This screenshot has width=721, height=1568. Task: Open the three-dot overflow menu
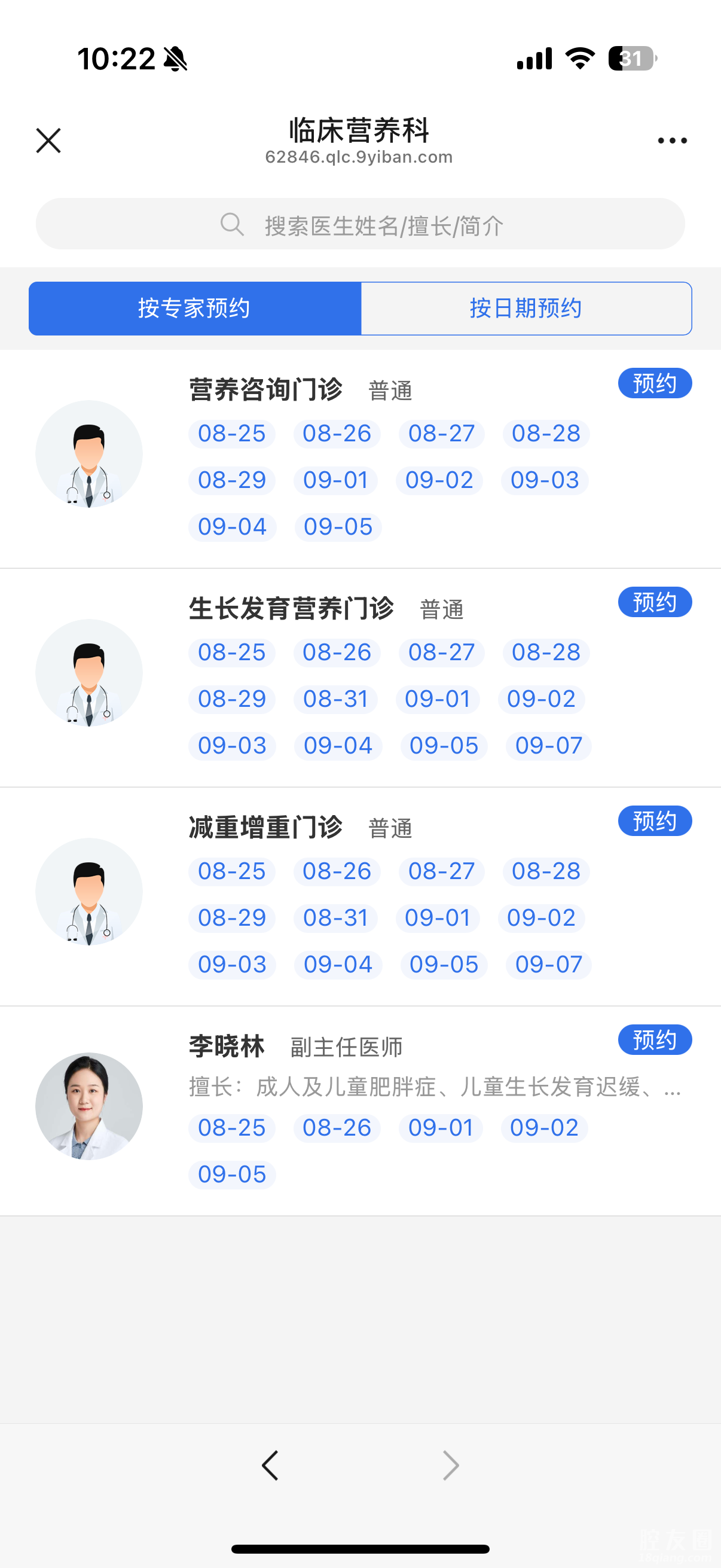[672, 141]
